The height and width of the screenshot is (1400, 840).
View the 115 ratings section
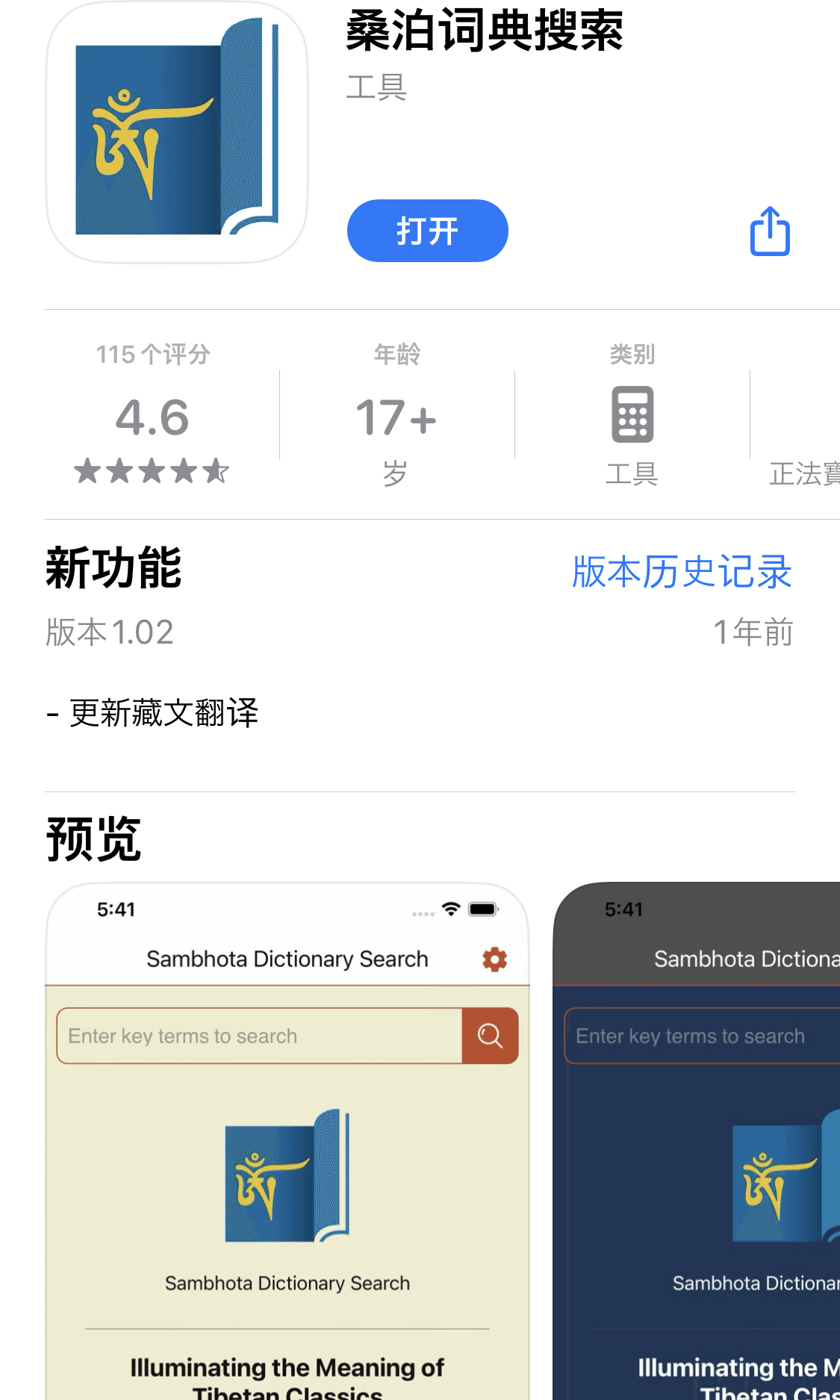(152, 414)
